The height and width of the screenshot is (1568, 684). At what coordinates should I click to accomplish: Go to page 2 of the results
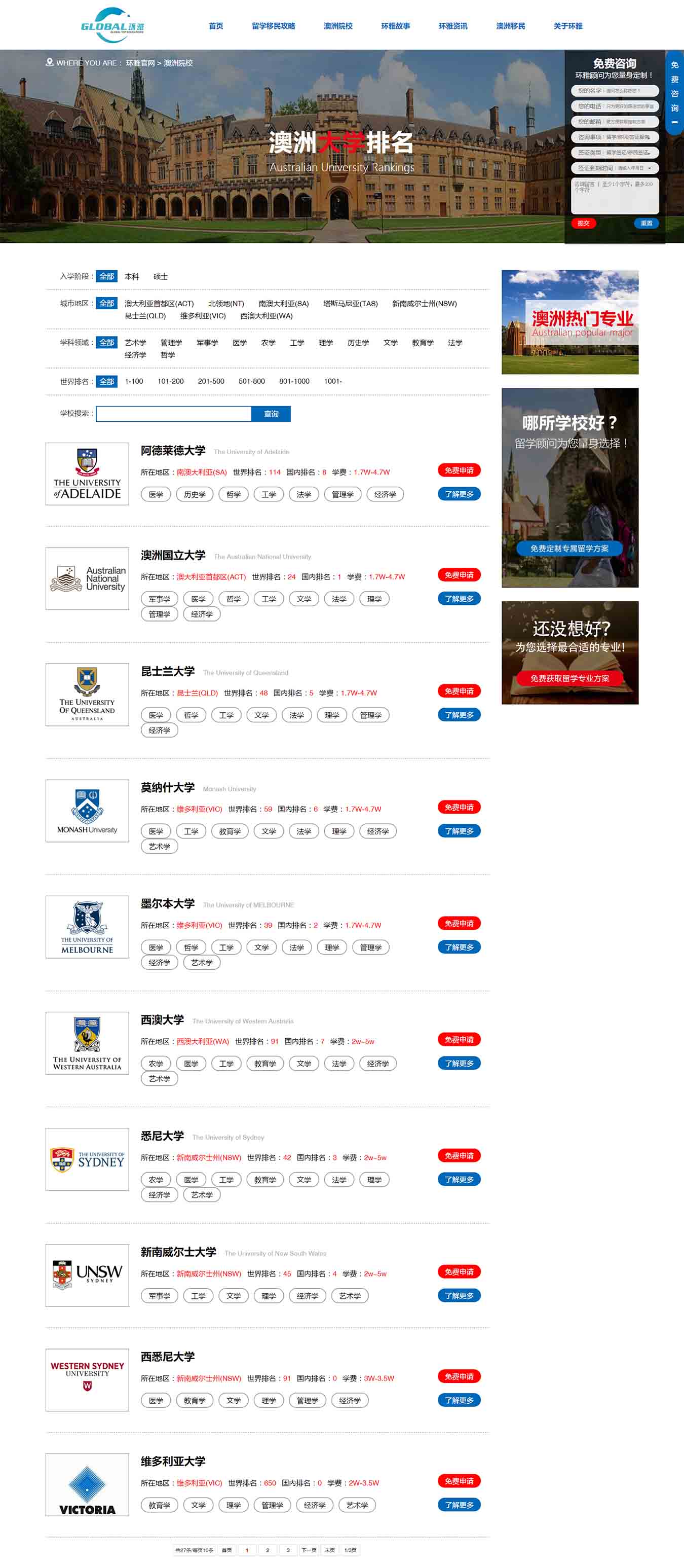(267, 1550)
